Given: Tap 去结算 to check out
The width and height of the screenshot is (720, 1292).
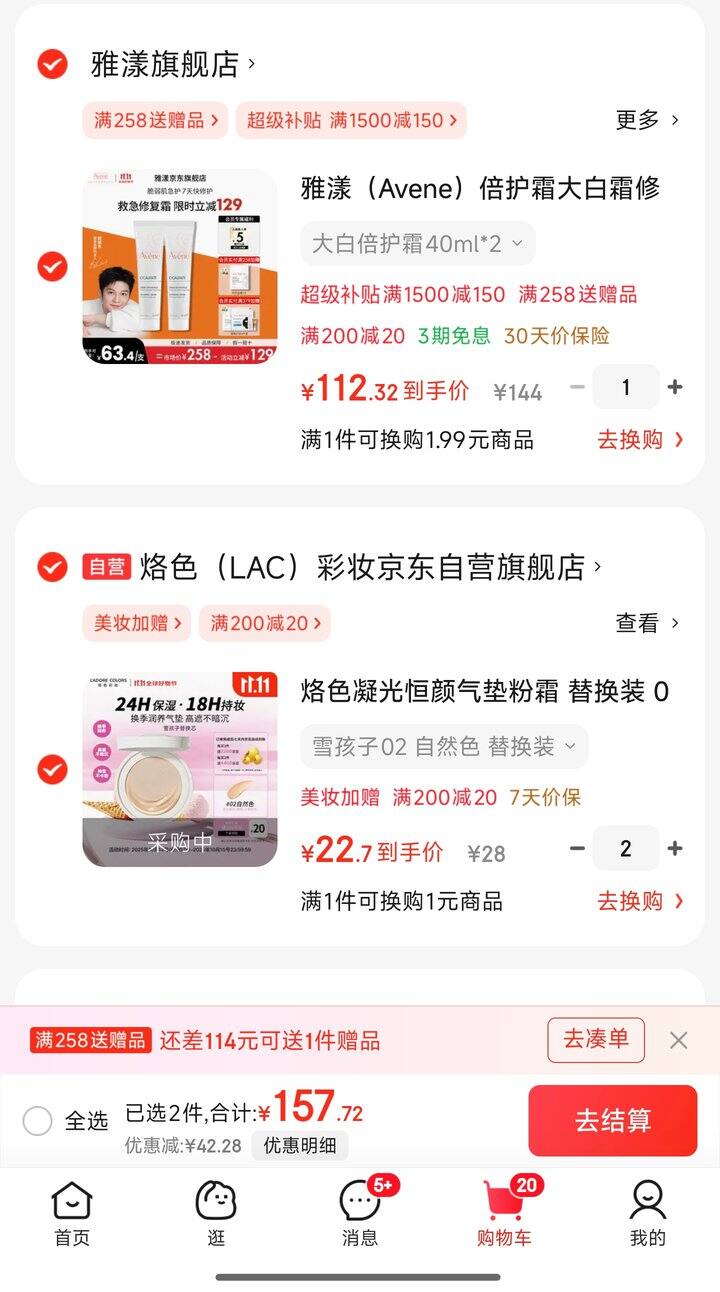Looking at the screenshot, I should (x=612, y=1120).
